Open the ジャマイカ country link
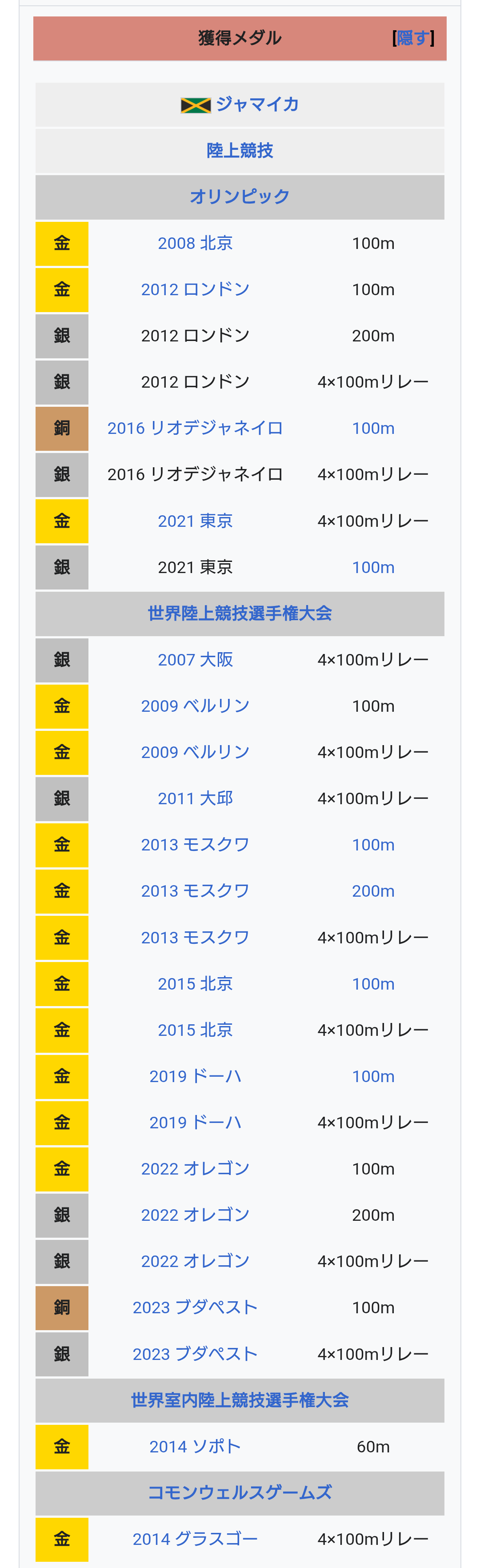The height and width of the screenshot is (1568, 480). [257, 104]
